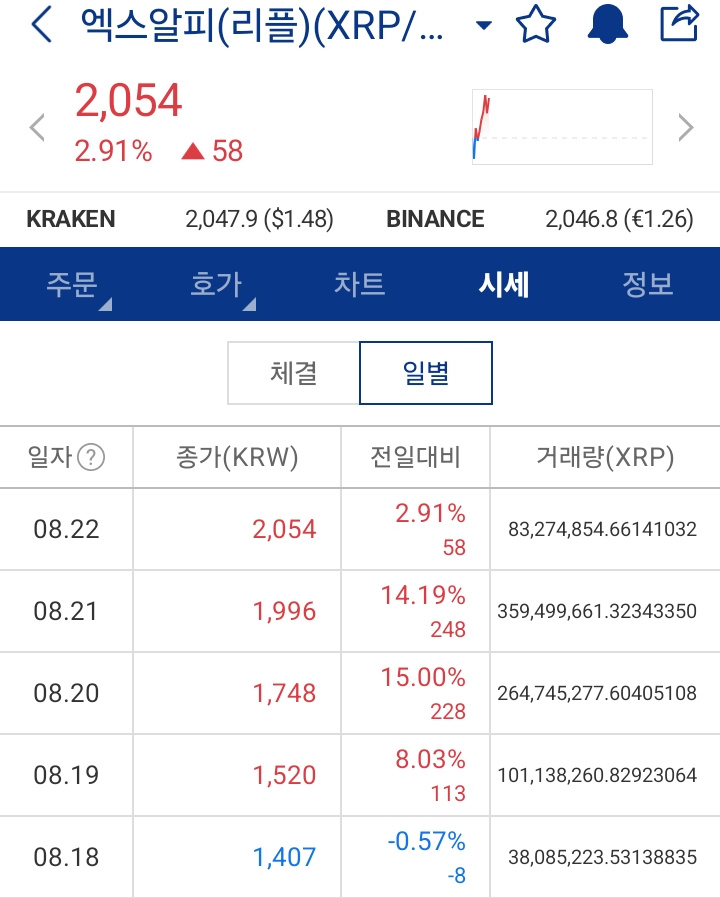Viewport: 720px width, 898px height.
Task: Open the help icon beside 일자
Action: pos(91,458)
